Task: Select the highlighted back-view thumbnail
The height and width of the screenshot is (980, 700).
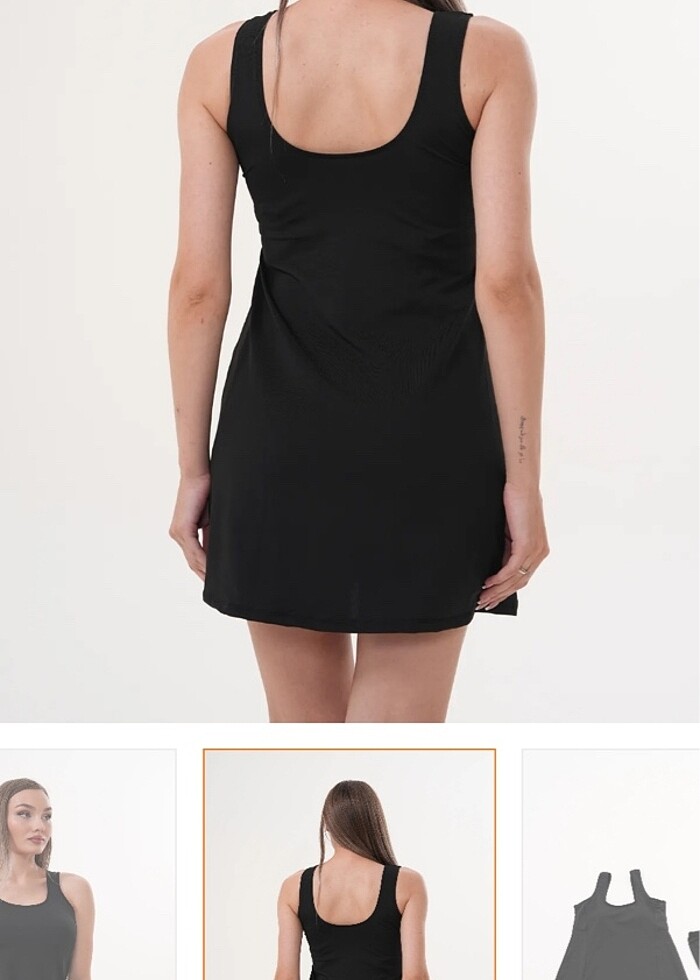Action: pyautogui.click(x=349, y=865)
